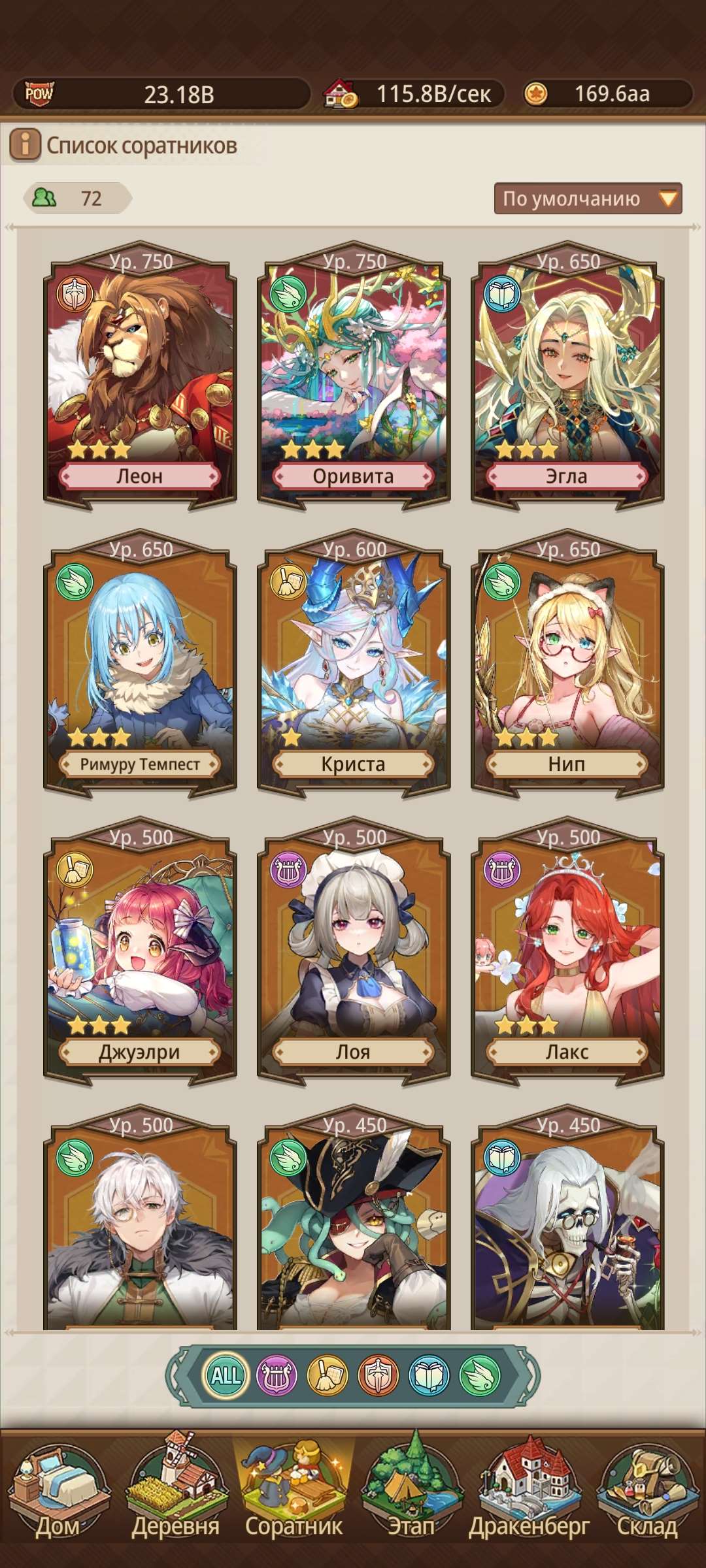
Task: Show ALL companions filter
Action: pyautogui.click(x=226, y=1375)
